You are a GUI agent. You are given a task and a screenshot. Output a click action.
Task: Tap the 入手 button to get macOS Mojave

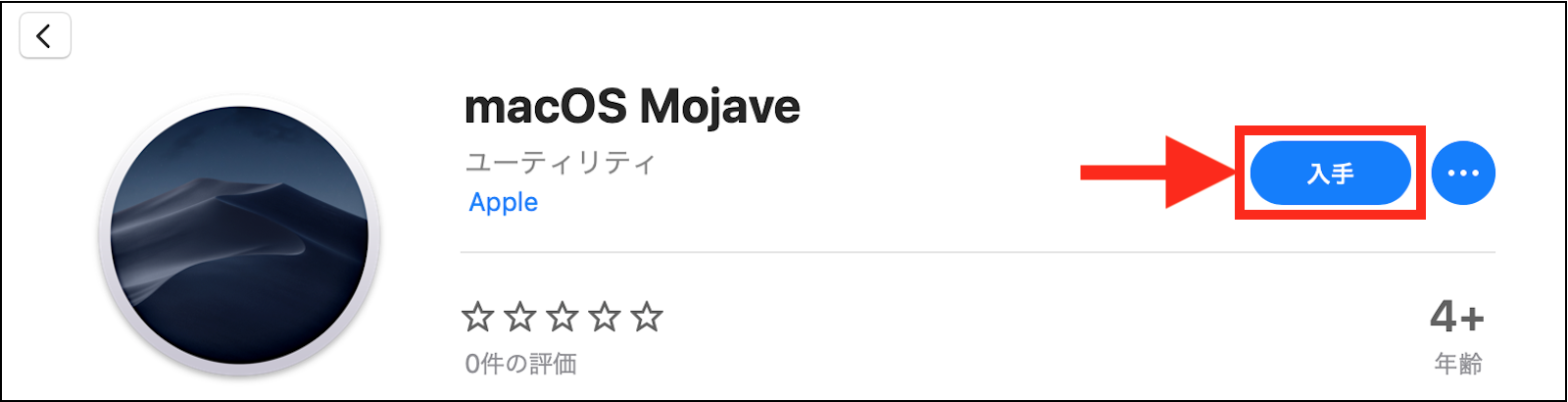(x=1330, y=174)
